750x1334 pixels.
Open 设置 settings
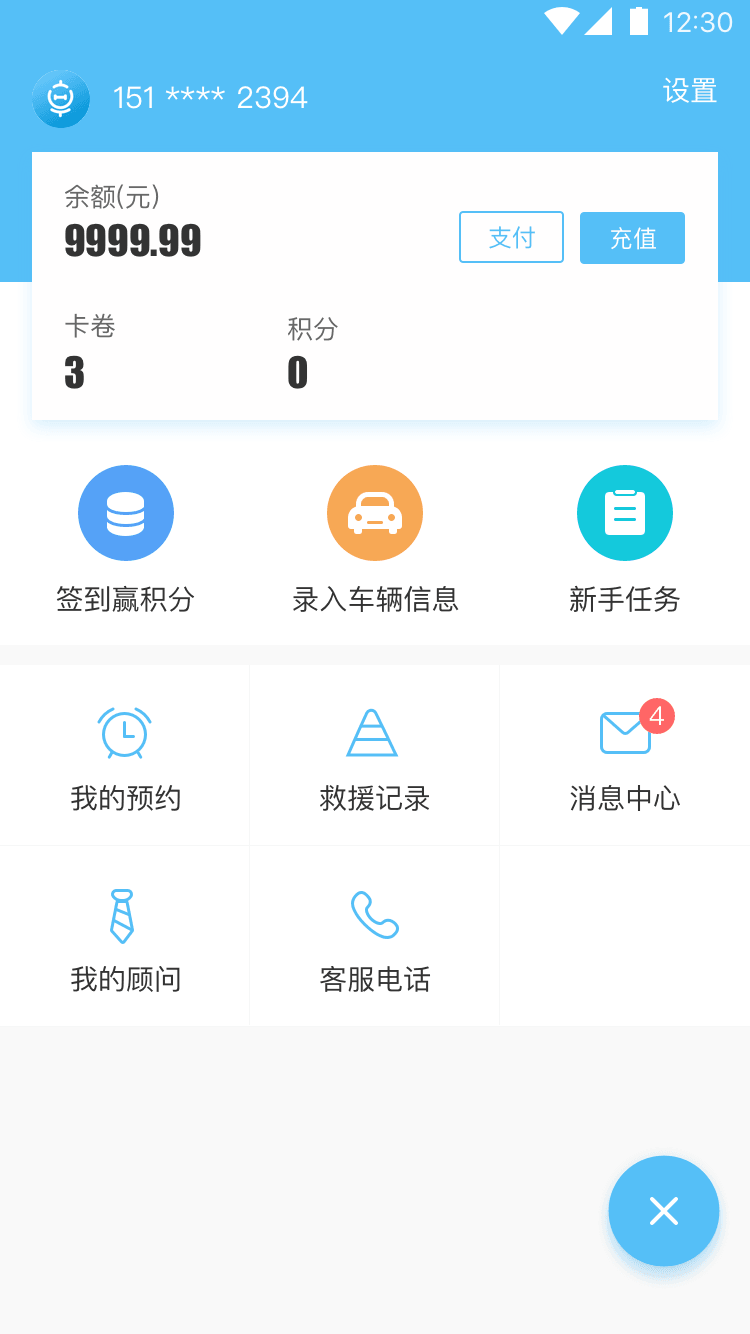[x=690, y=92]
